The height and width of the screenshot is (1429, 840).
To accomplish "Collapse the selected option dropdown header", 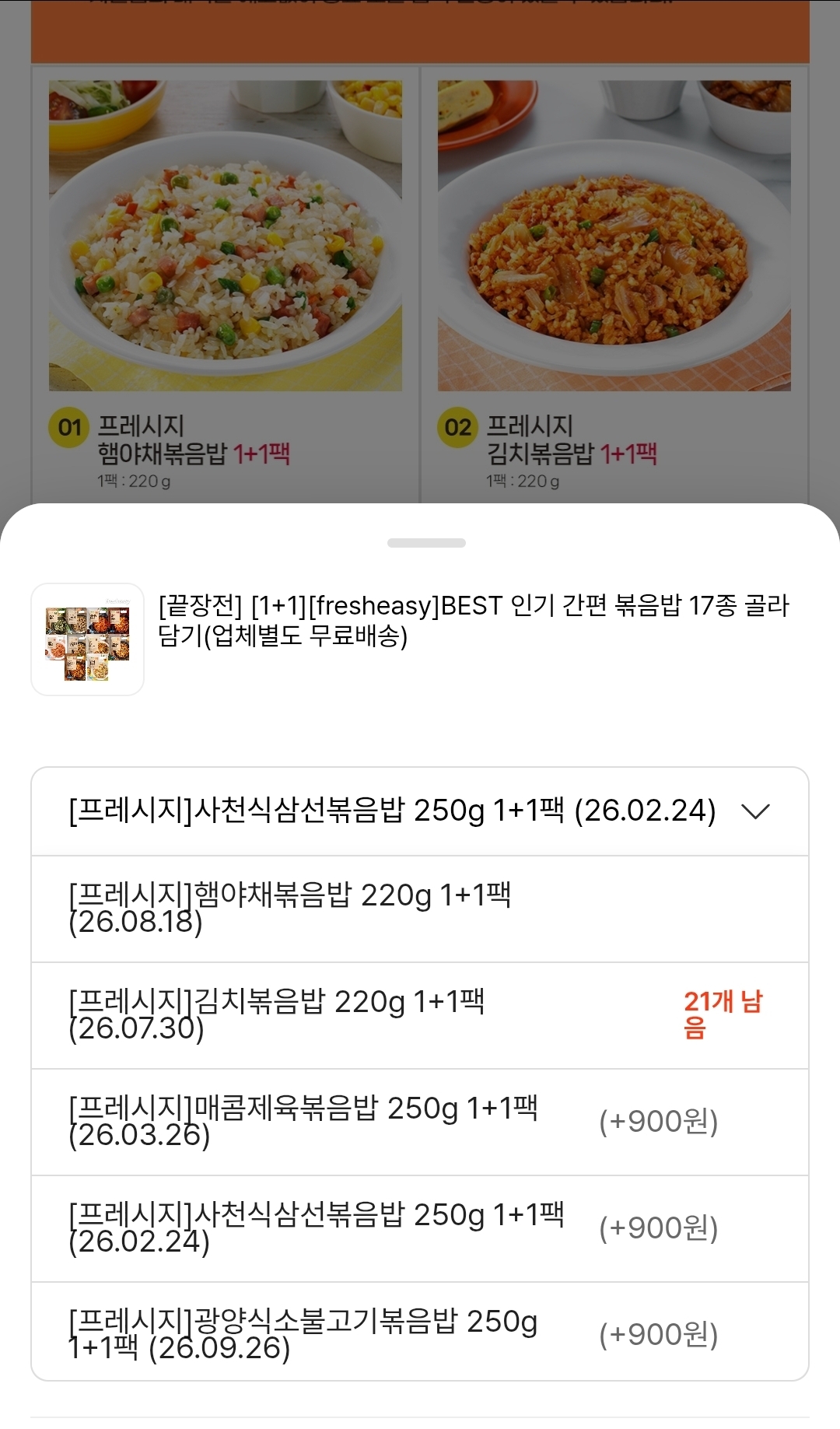I will 420,811.
